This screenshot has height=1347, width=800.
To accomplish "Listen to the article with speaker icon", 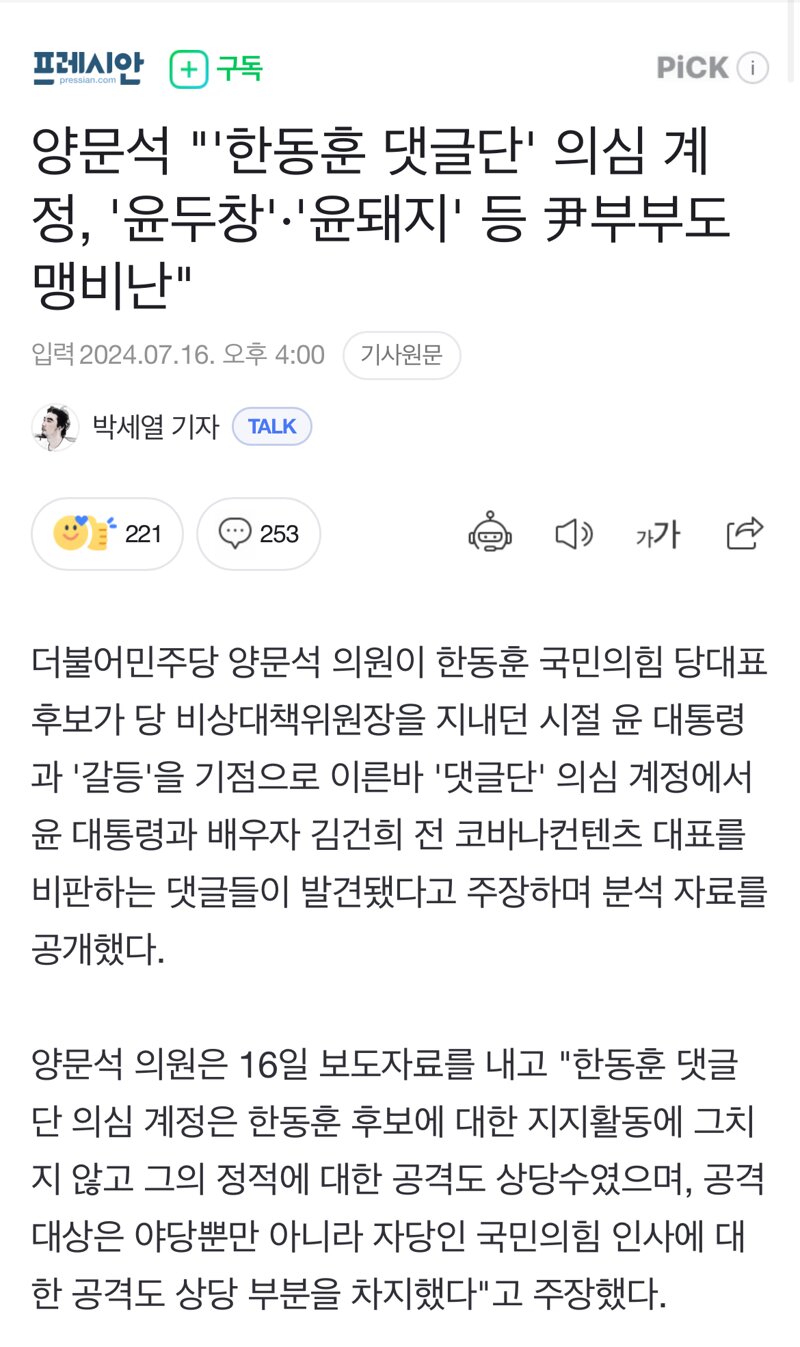I will coord(574,534).
